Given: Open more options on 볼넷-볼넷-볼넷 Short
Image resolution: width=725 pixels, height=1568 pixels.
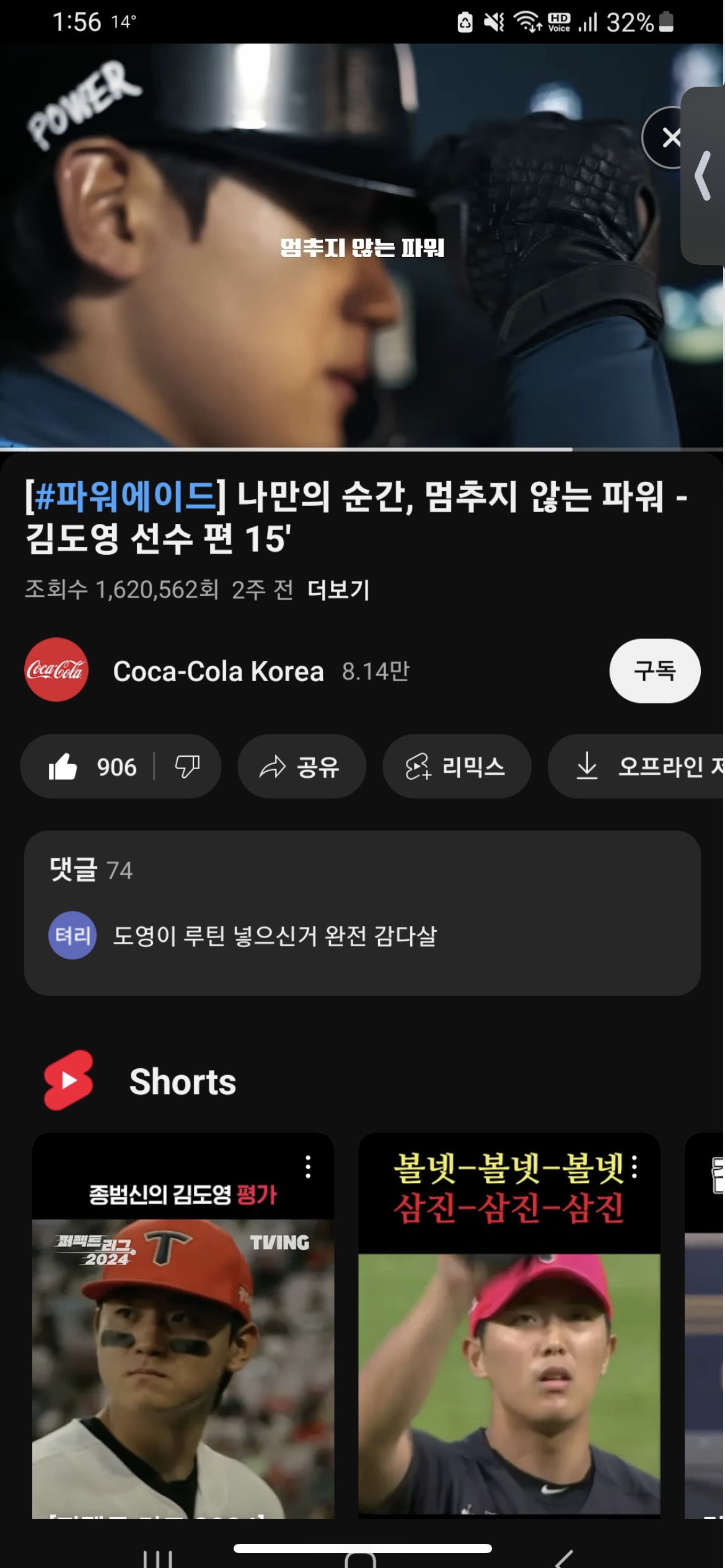Looking at the screenshot, I should pyautogui.click(x=635, y=1167).
